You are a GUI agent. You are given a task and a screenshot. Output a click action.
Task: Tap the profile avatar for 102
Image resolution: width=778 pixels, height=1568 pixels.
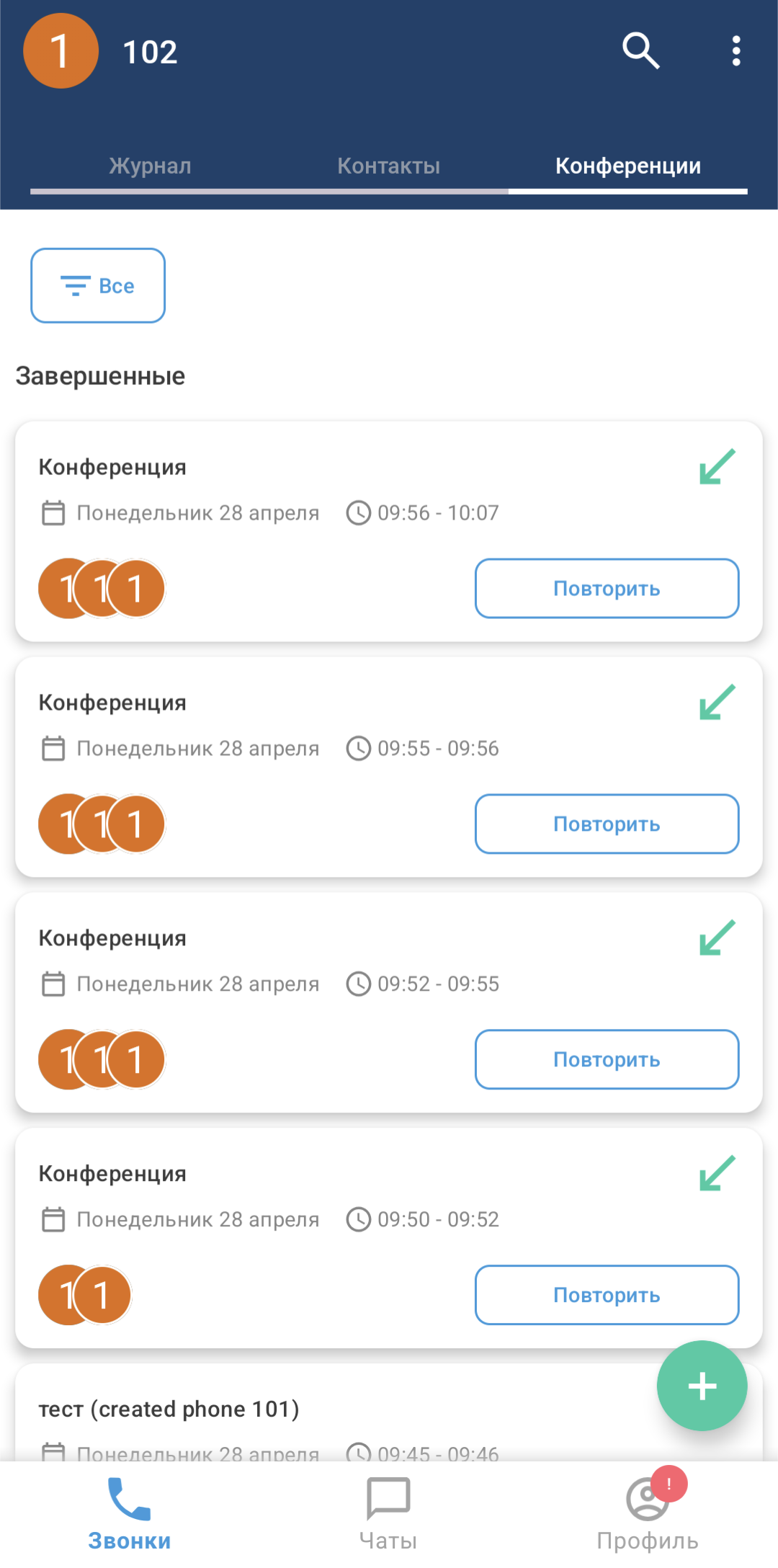[61, 51]
